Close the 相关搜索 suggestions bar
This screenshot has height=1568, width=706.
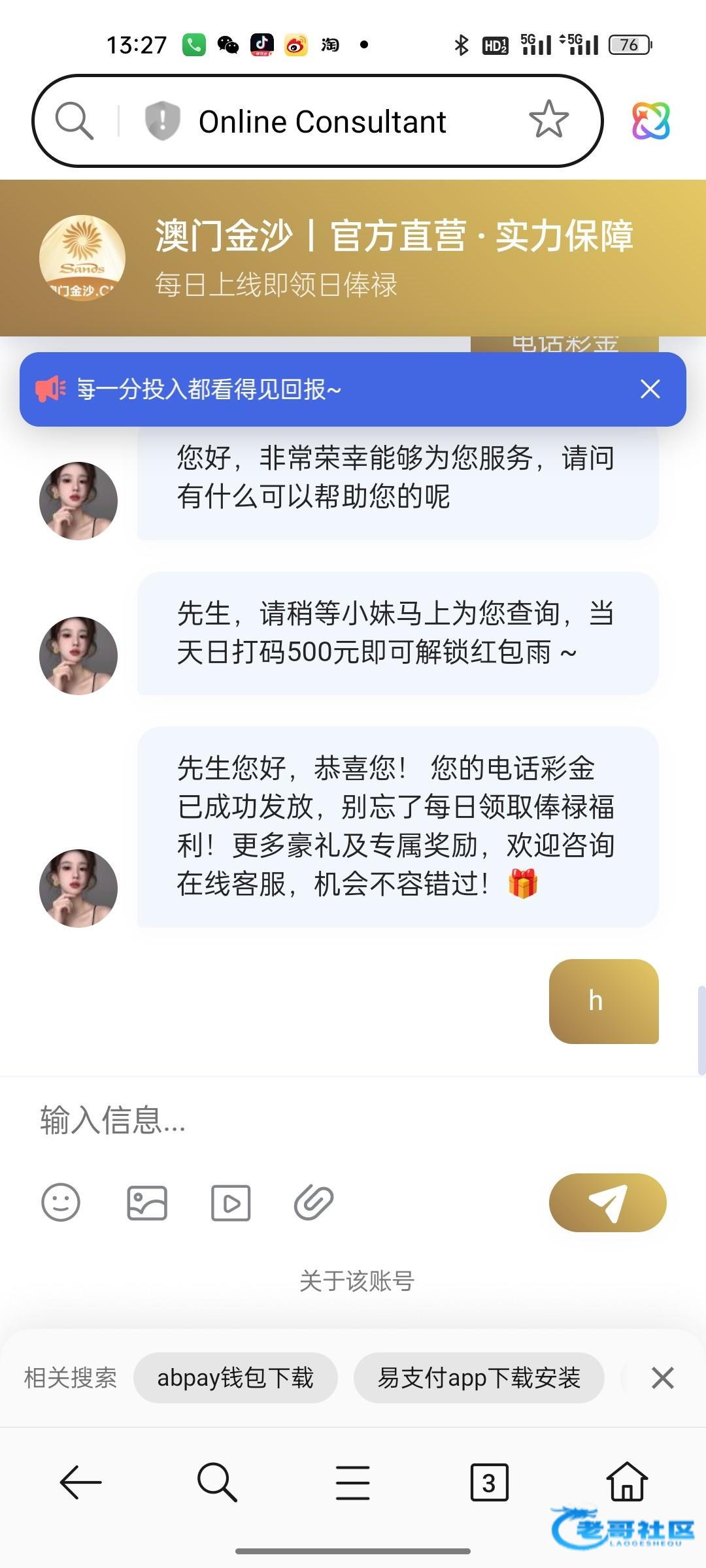click(662, 1378)
